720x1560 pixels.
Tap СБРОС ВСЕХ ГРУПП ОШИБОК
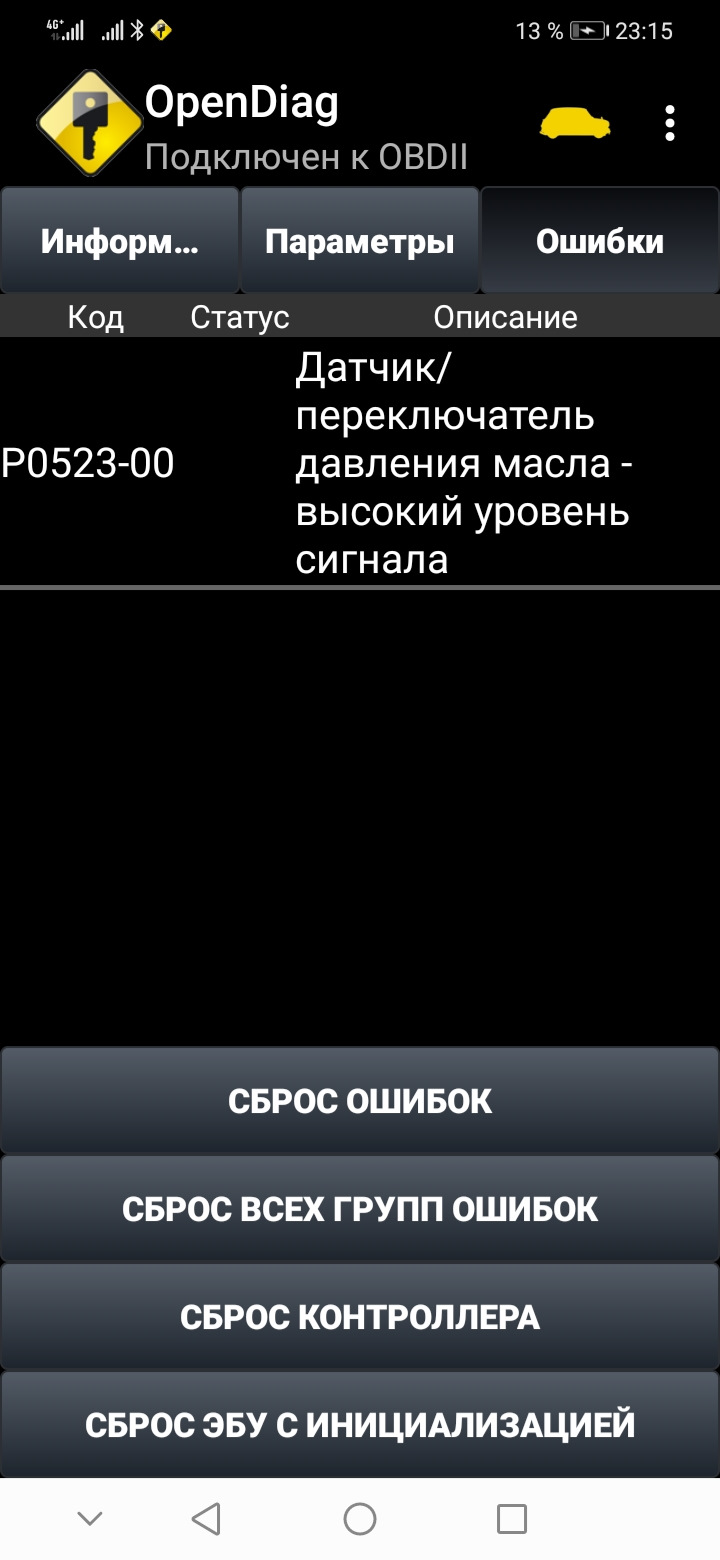pos(360,1209)
